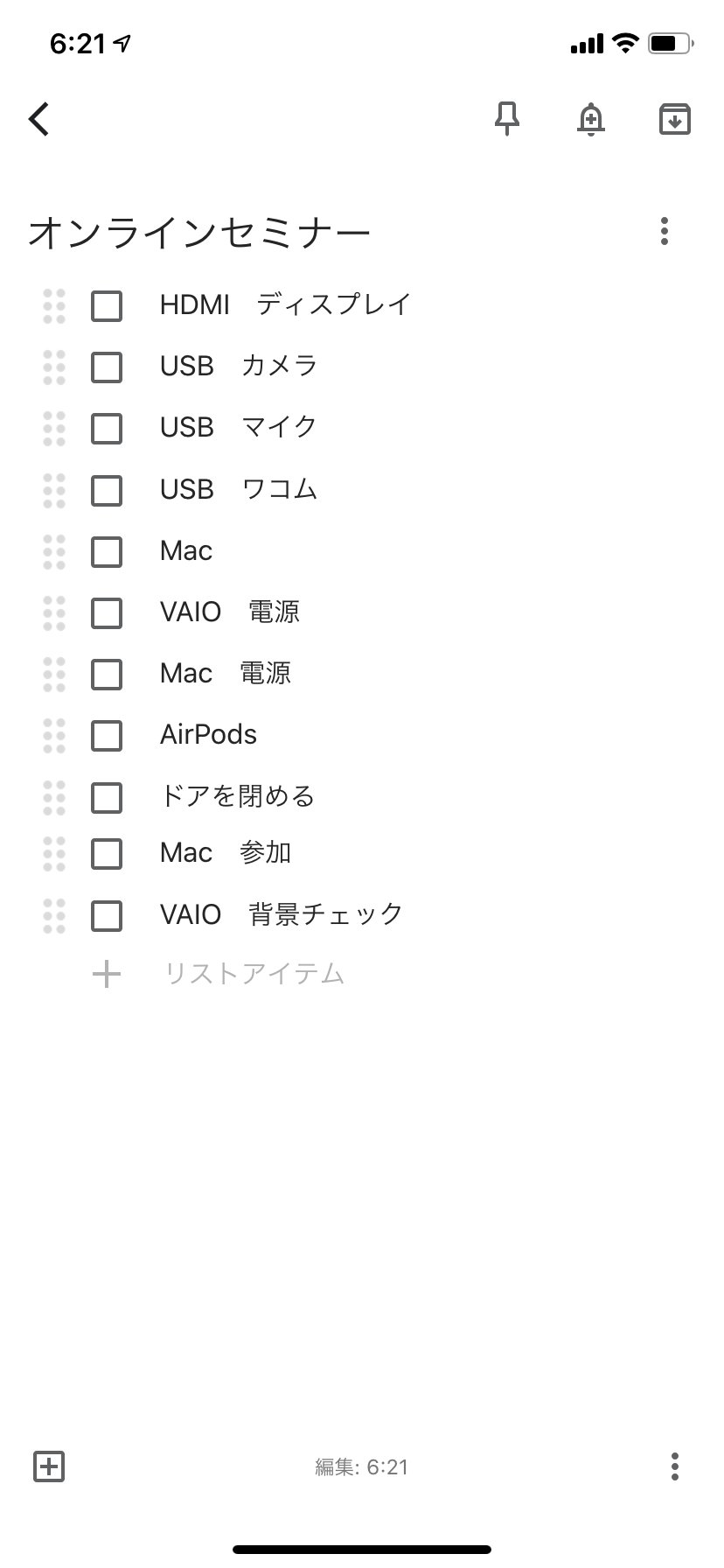Image resolution: width=724 pixels, height=1568 pixels.
Task: Mark Mac 電源 as completed
Action: (x=107, y=675)
